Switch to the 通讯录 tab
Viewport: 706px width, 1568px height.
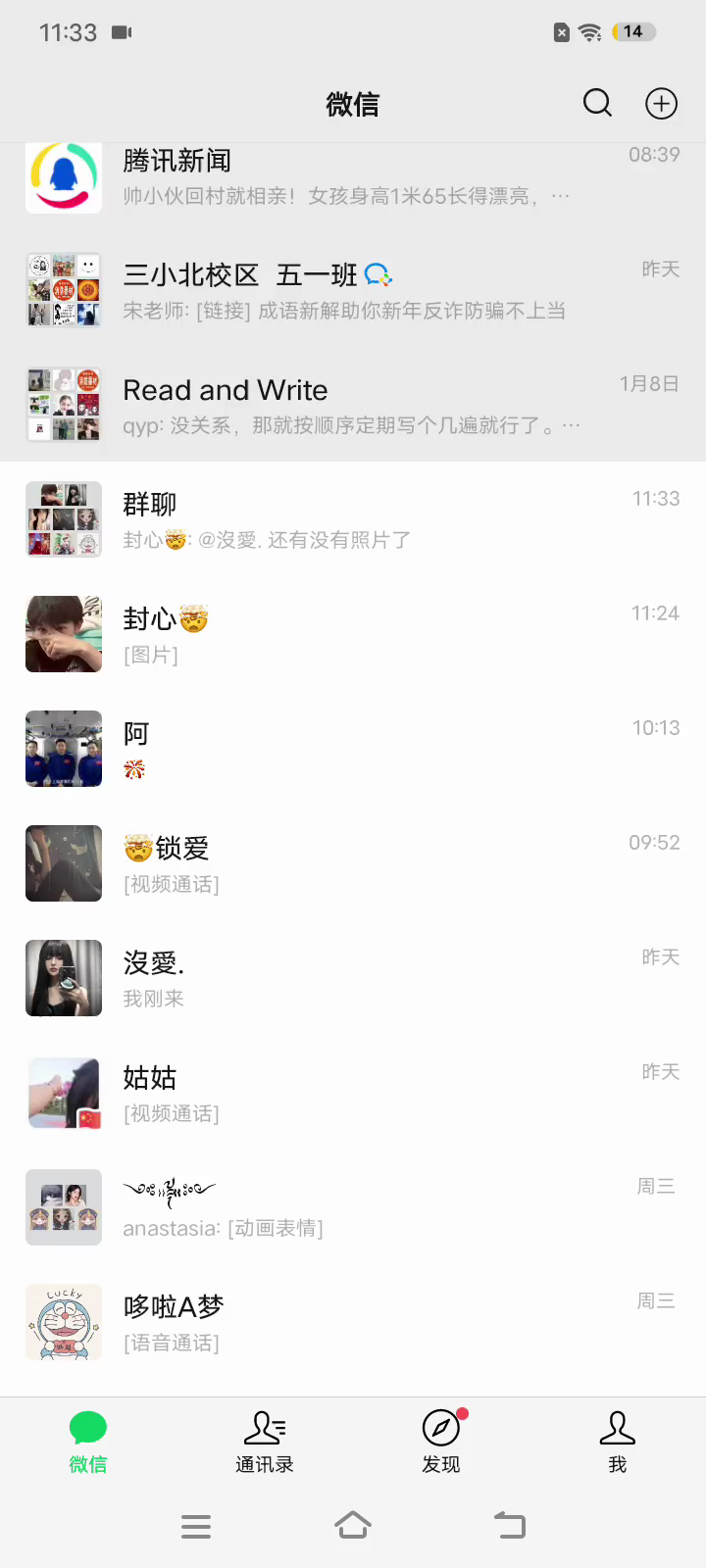tap(265, 1442)
